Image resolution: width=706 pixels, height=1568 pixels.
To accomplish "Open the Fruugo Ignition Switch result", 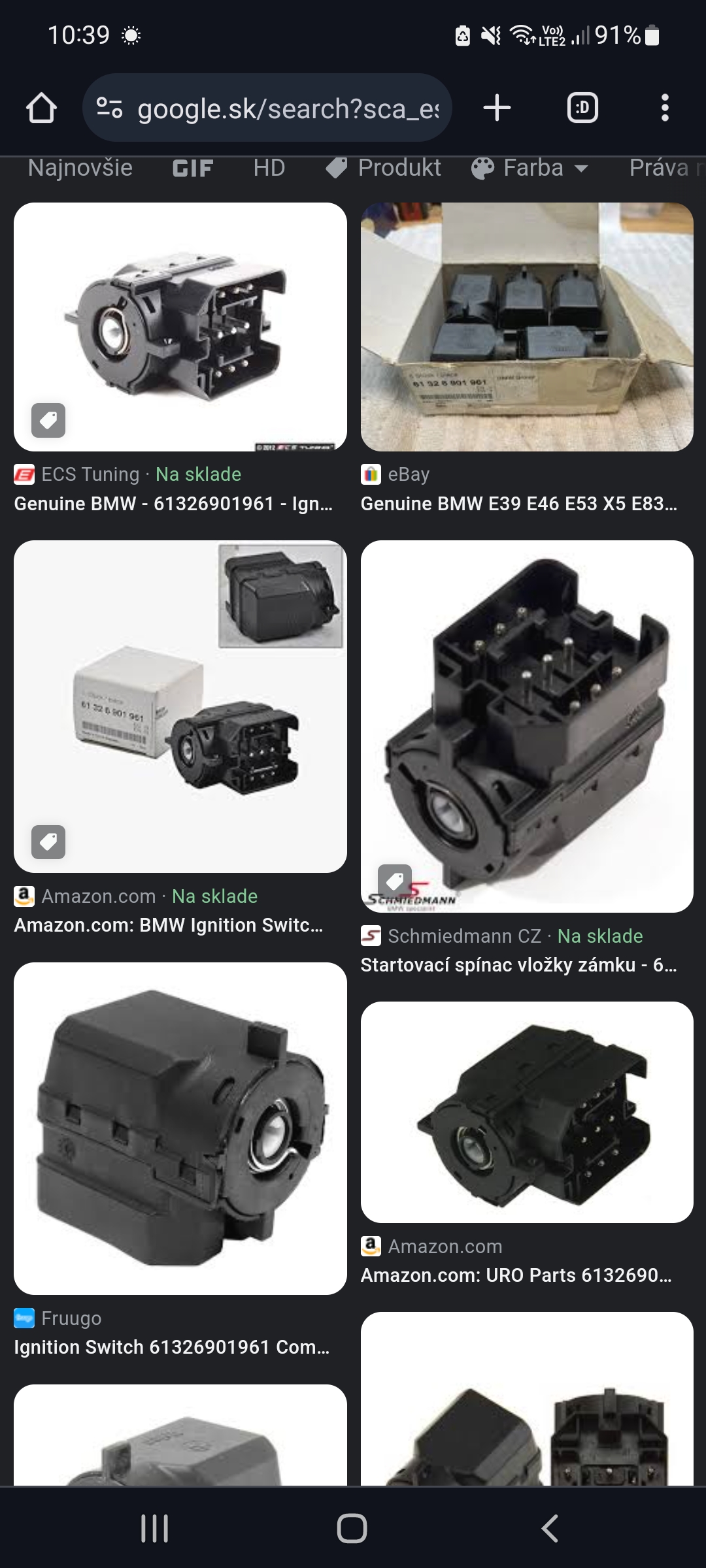I will click(180, 1128).
